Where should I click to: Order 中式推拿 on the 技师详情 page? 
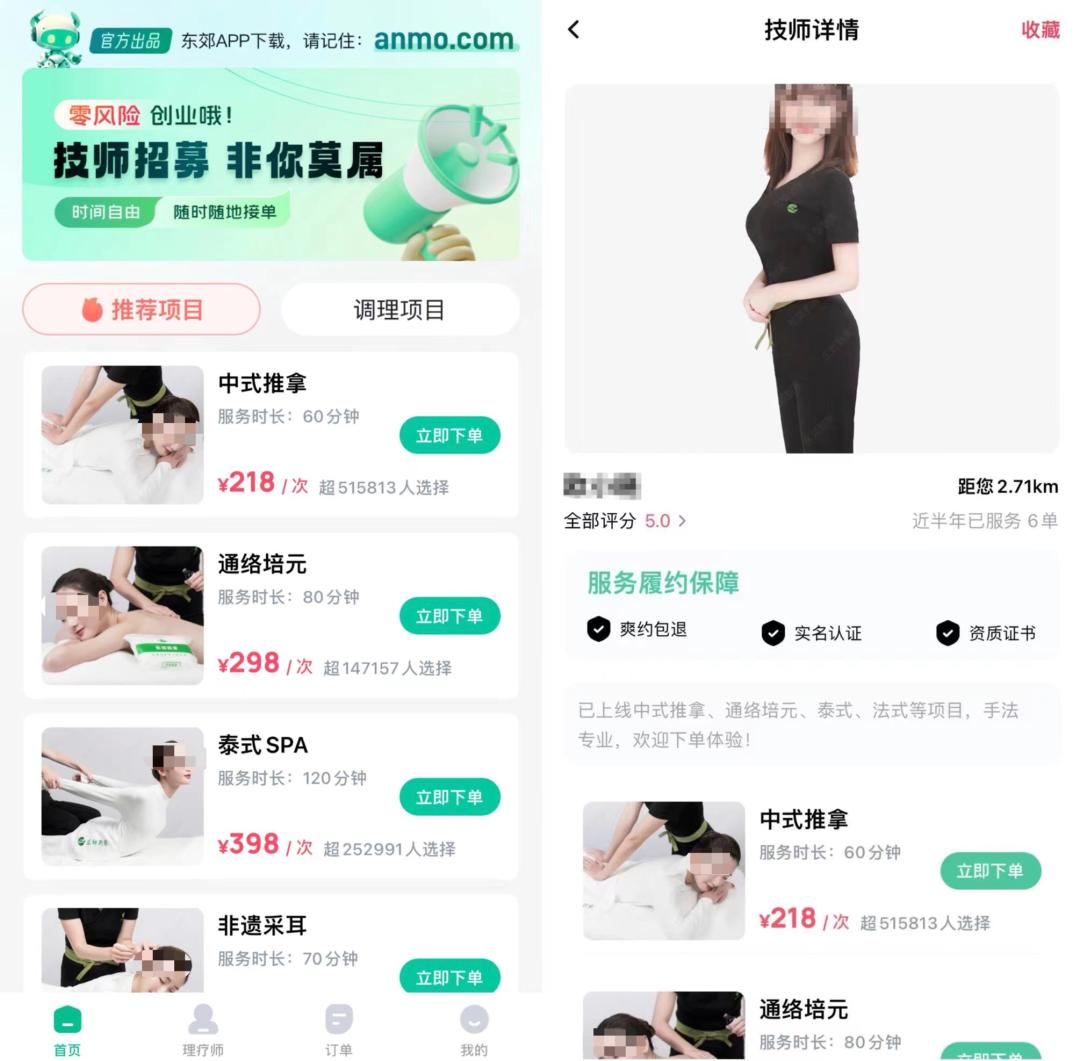[990, 871]
